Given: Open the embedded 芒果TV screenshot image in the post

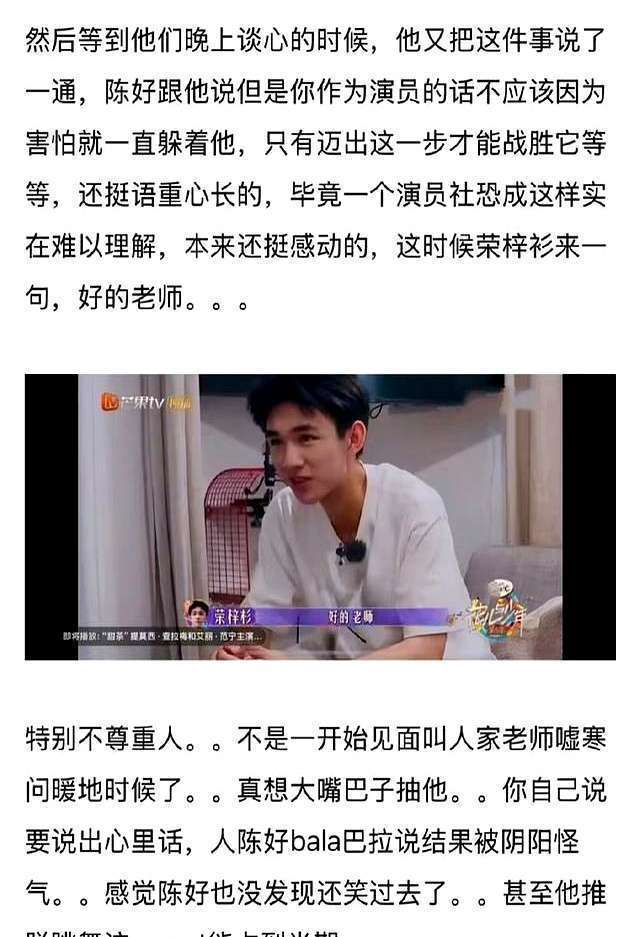Looking at the screenshot, I should 320,517.
